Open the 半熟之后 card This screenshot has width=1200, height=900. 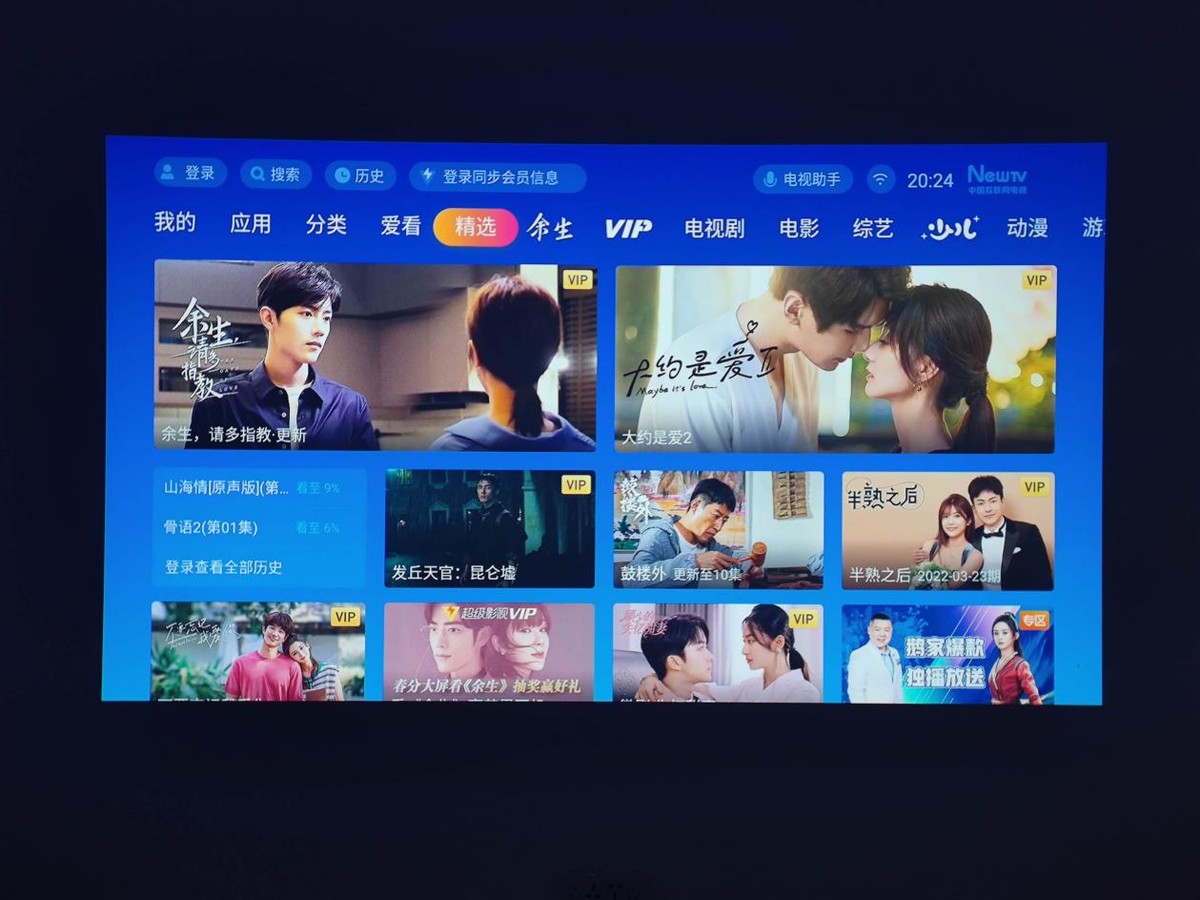point(947,531)
